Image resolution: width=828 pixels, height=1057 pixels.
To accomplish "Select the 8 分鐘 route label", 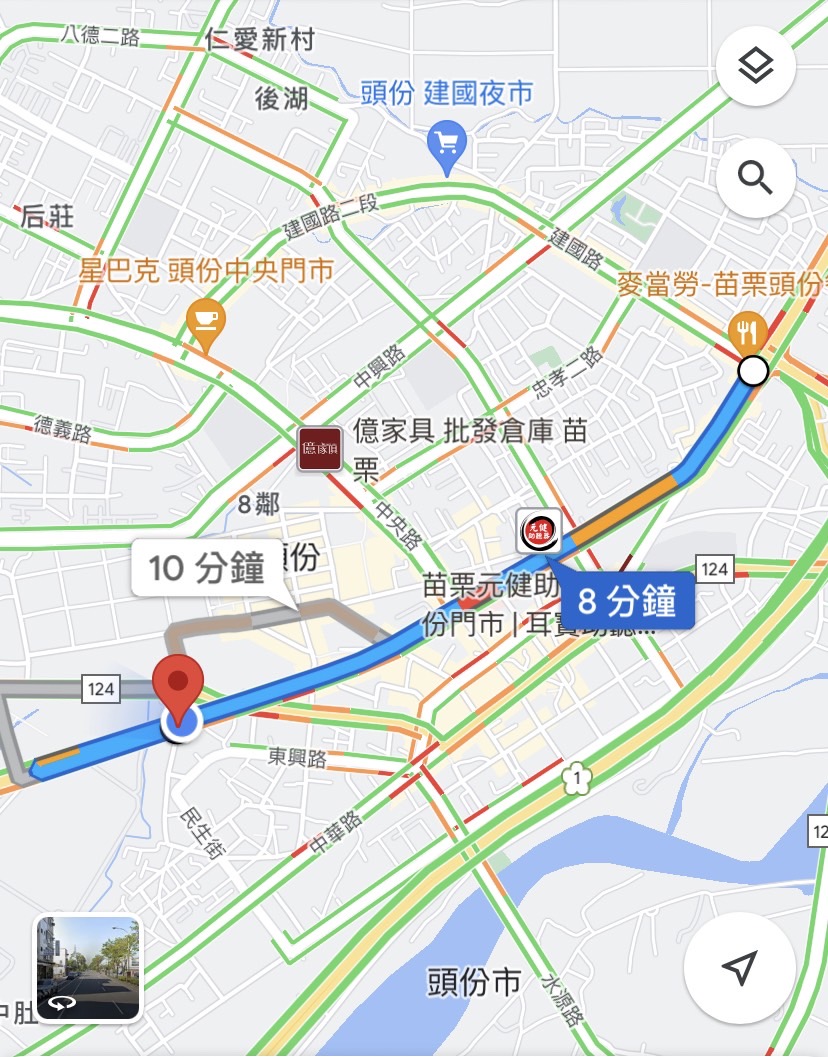I will point(627,602).
